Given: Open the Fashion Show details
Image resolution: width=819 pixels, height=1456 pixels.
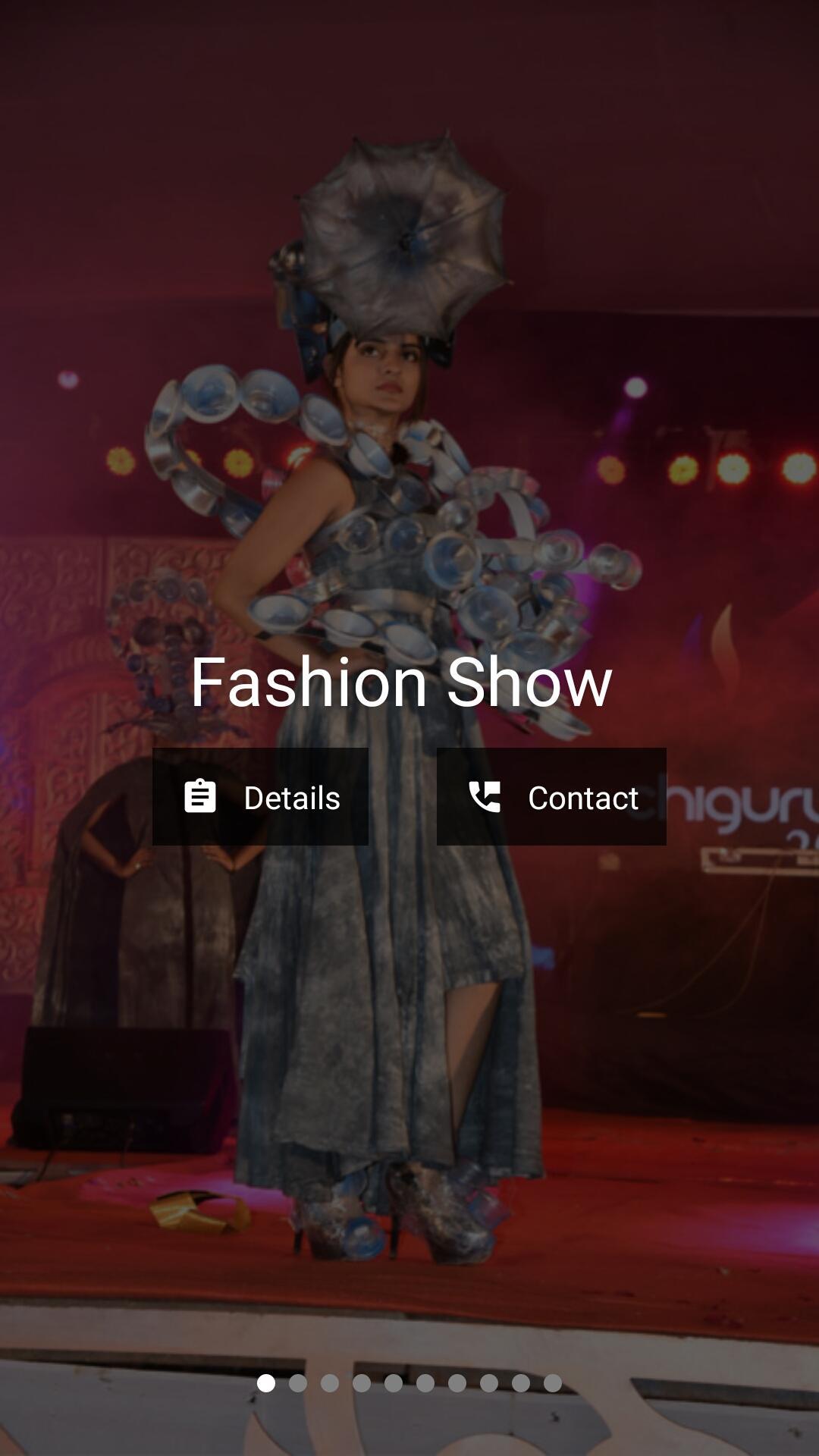Looking at the screenshot, I should (260, 797).
